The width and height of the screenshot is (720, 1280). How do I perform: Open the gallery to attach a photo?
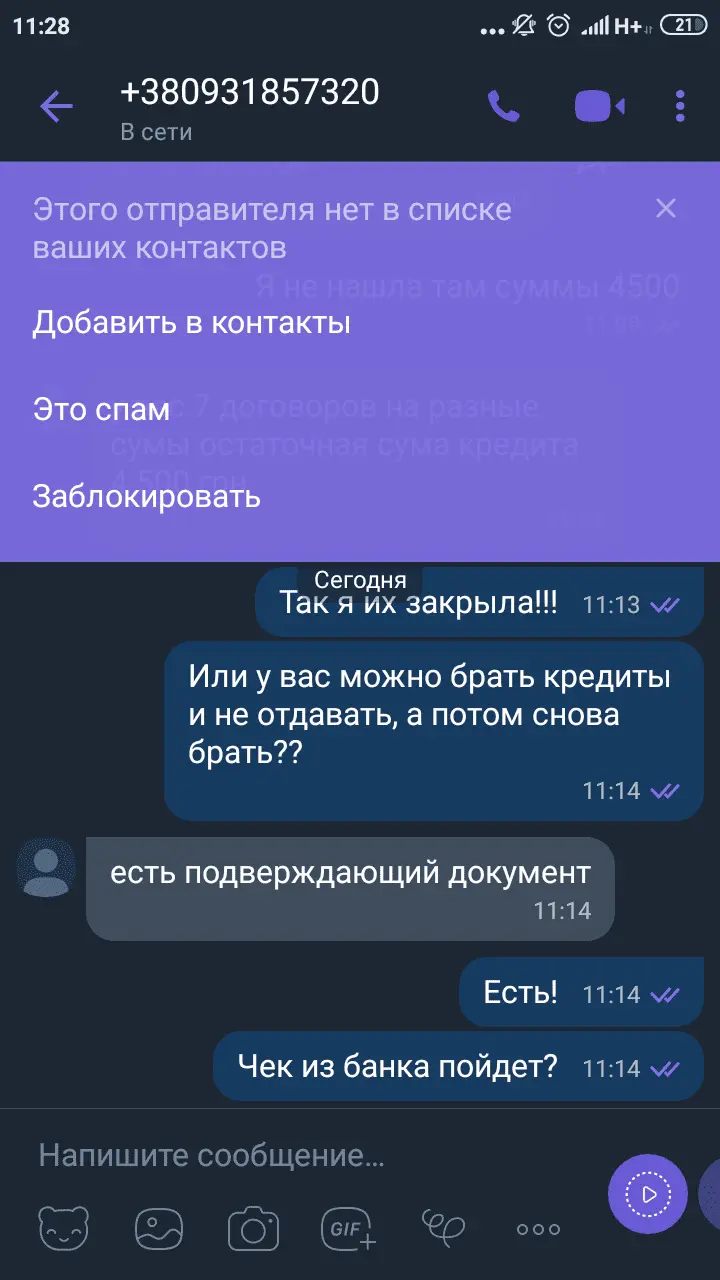tap(159, 1229)
